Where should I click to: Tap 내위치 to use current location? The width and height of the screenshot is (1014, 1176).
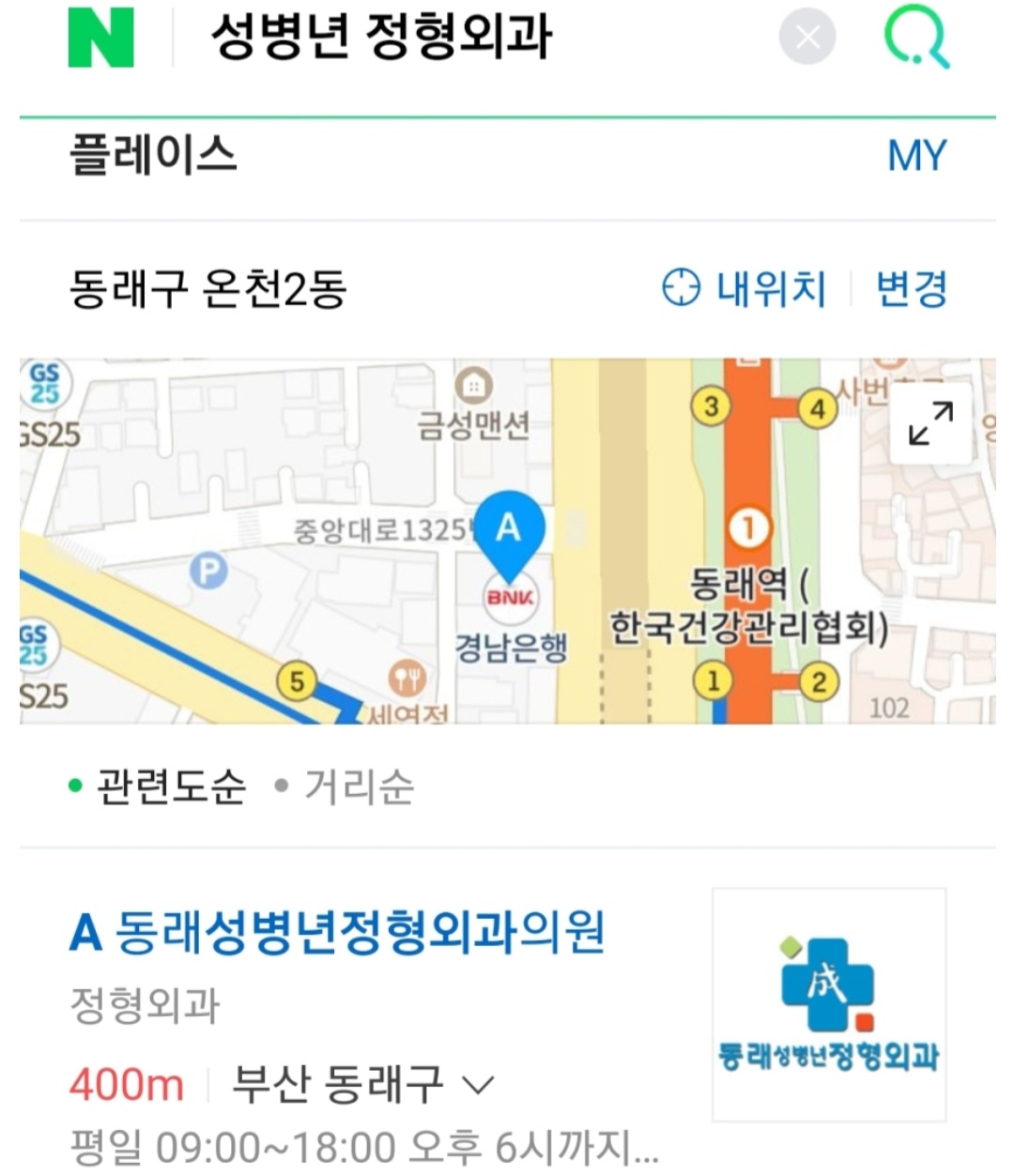tap(745, 288)
